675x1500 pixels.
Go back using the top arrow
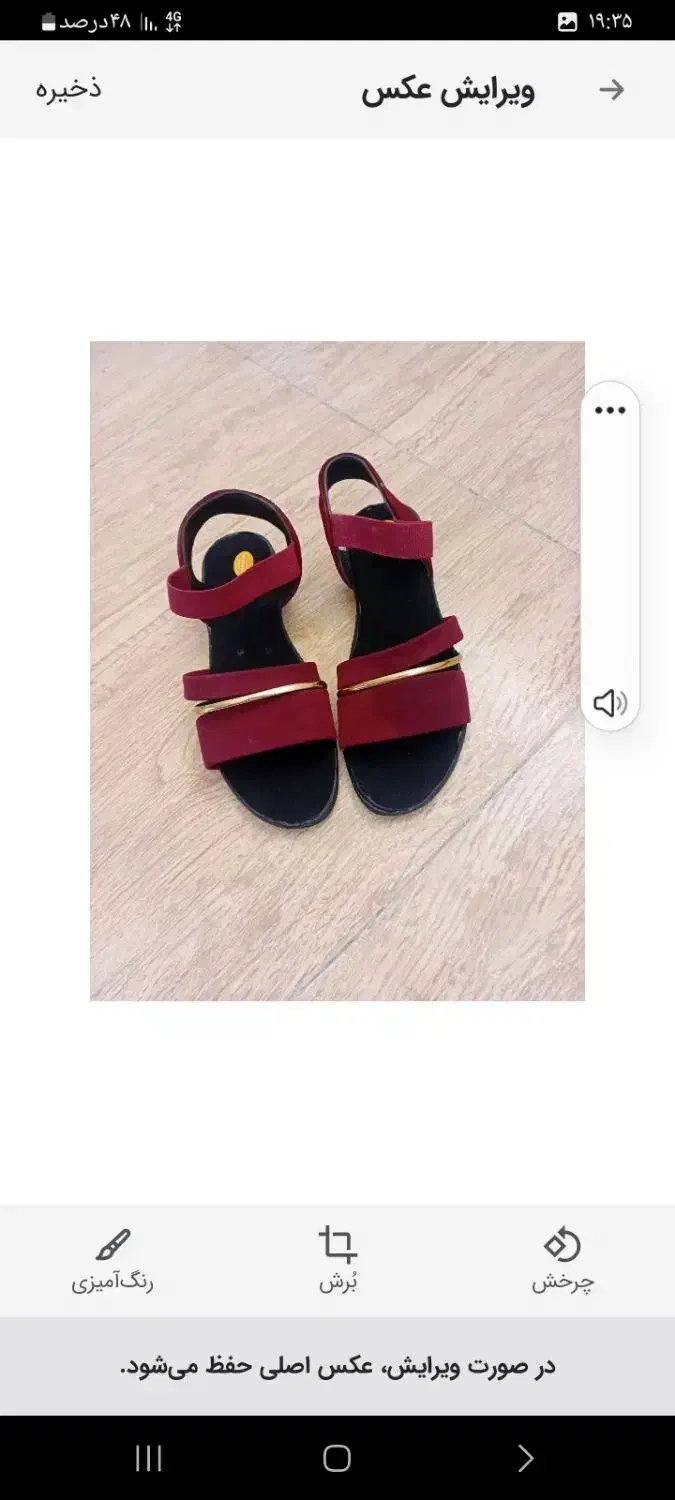[x=611, y=90]
